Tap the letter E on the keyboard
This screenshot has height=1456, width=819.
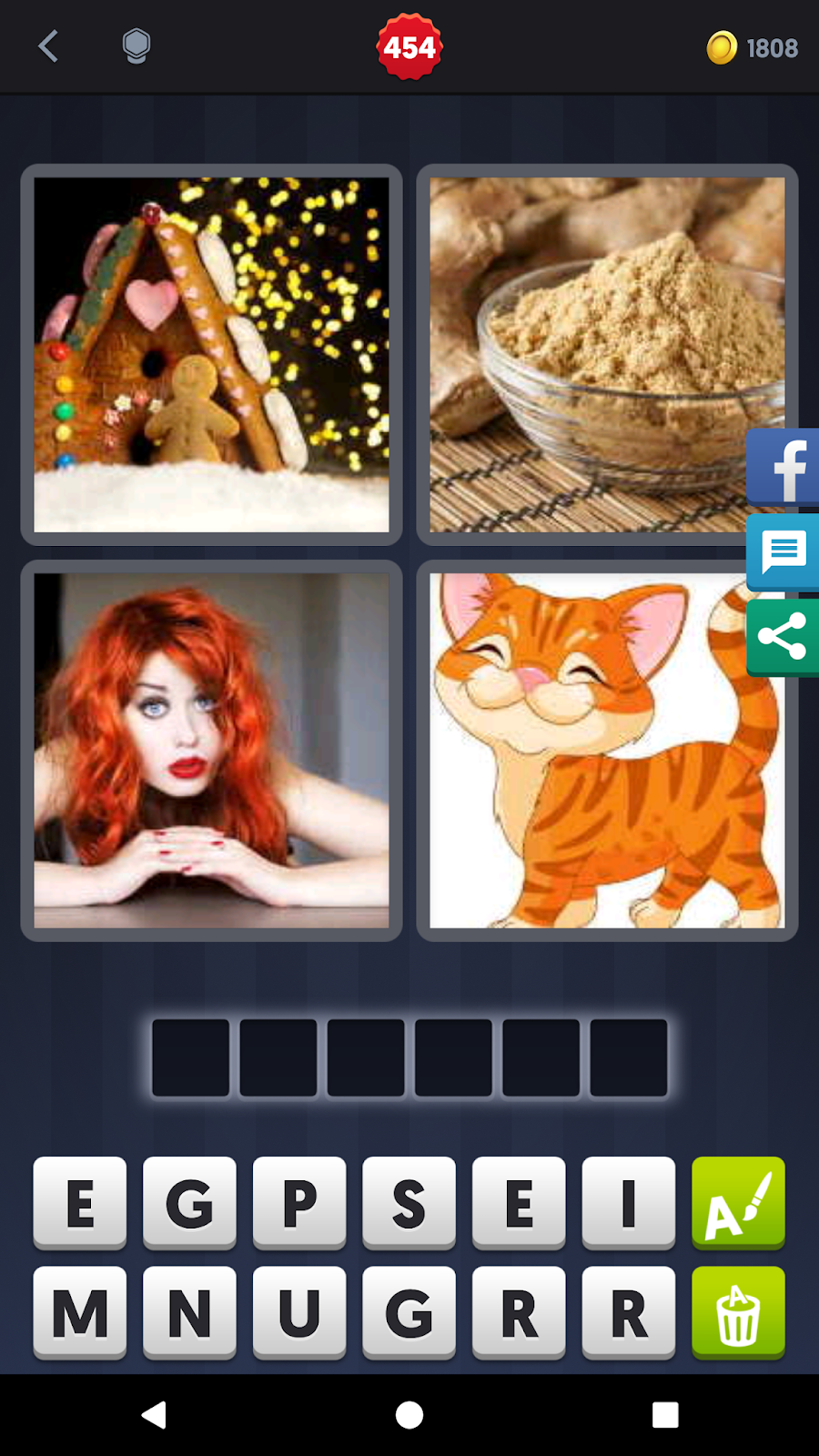click(x=80, y=1203)
